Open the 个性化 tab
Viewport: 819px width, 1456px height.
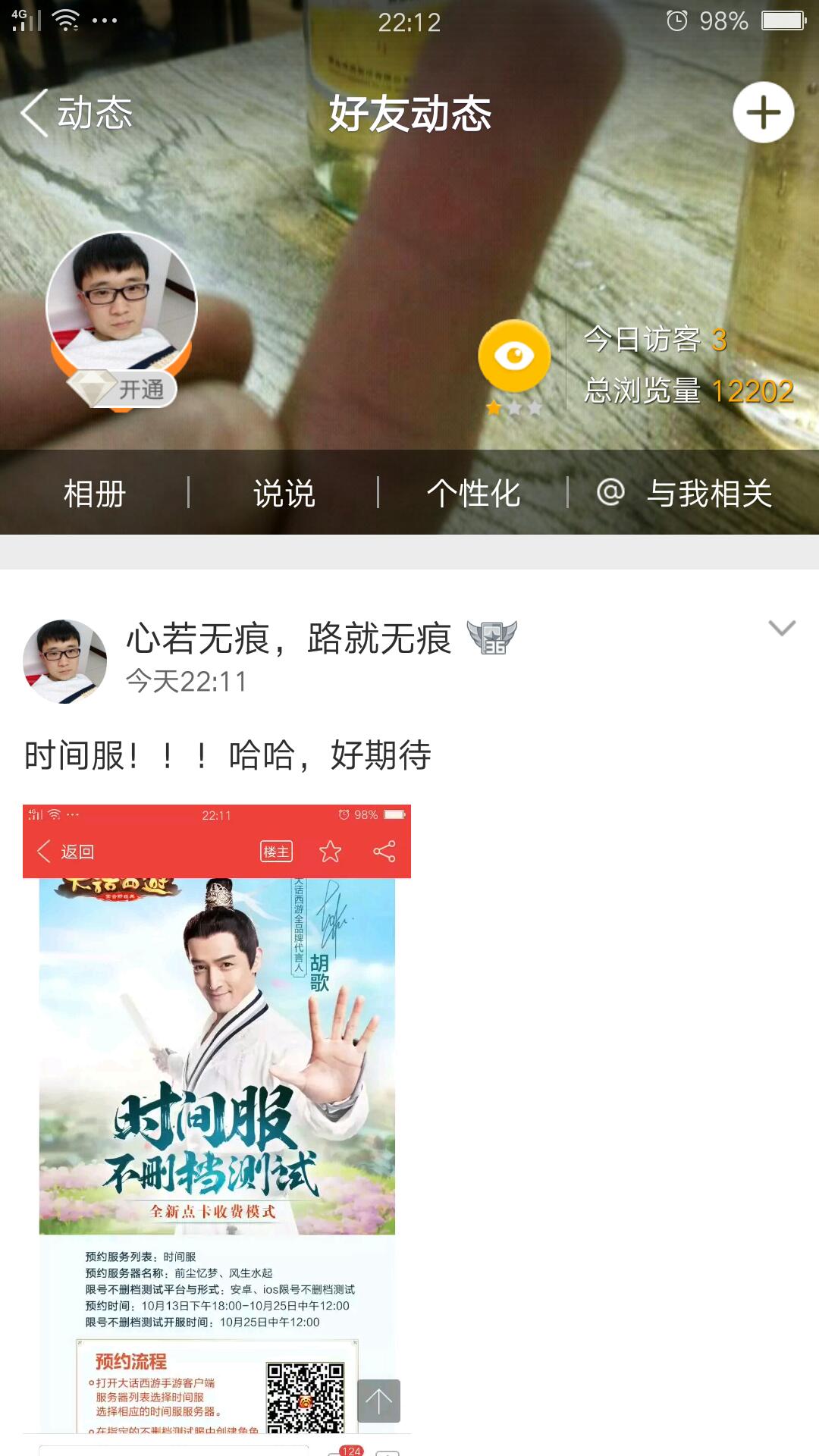click(x=473, y=494)
